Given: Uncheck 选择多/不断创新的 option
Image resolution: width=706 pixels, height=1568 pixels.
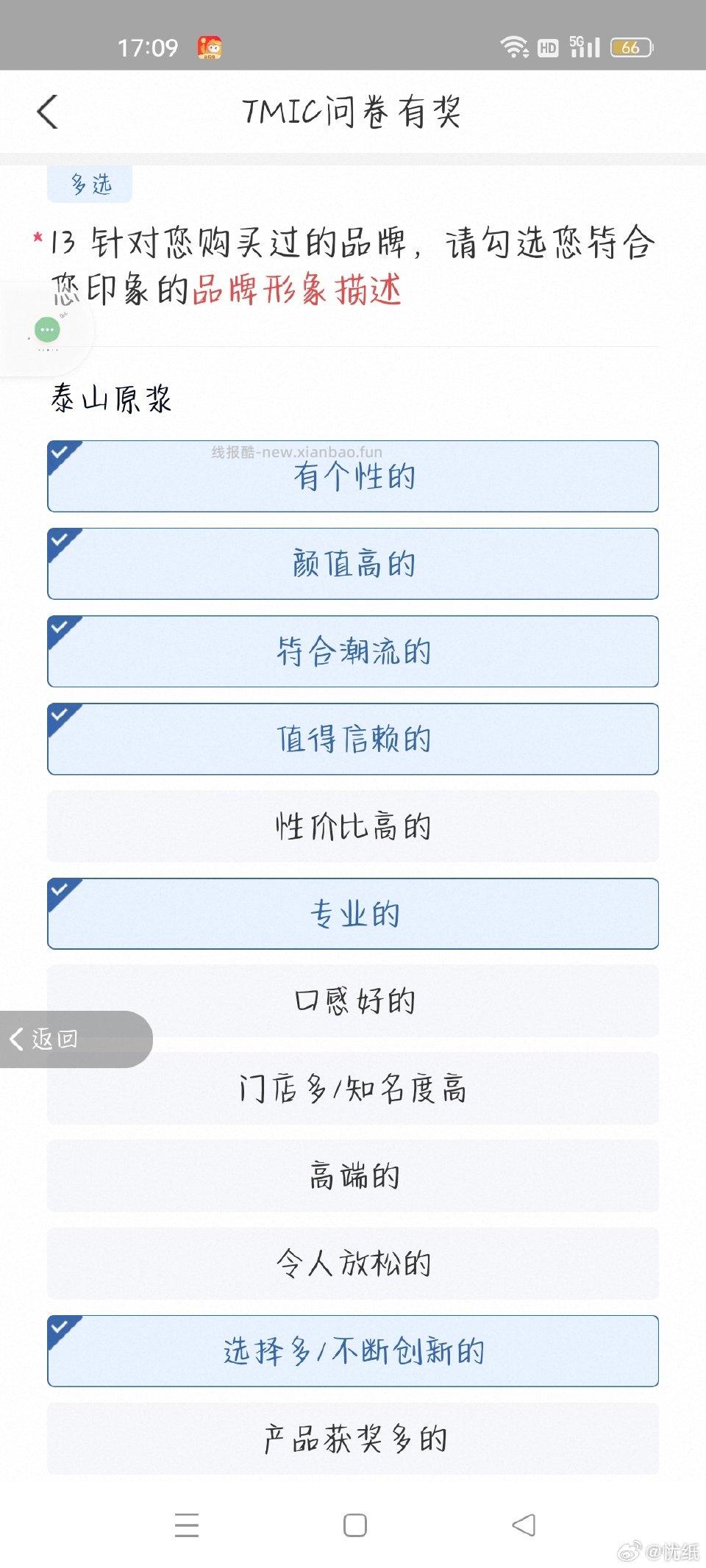Looking at the screenshot, I should point(353,1351).
